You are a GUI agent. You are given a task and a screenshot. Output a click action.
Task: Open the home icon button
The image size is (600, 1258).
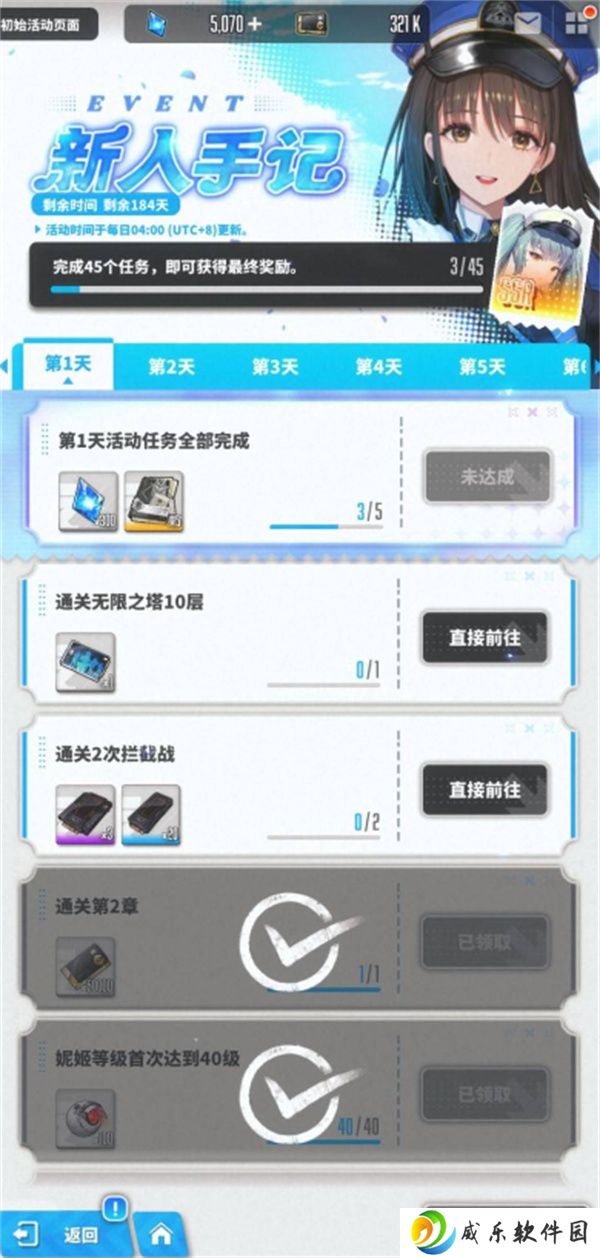pos(161,1234)
